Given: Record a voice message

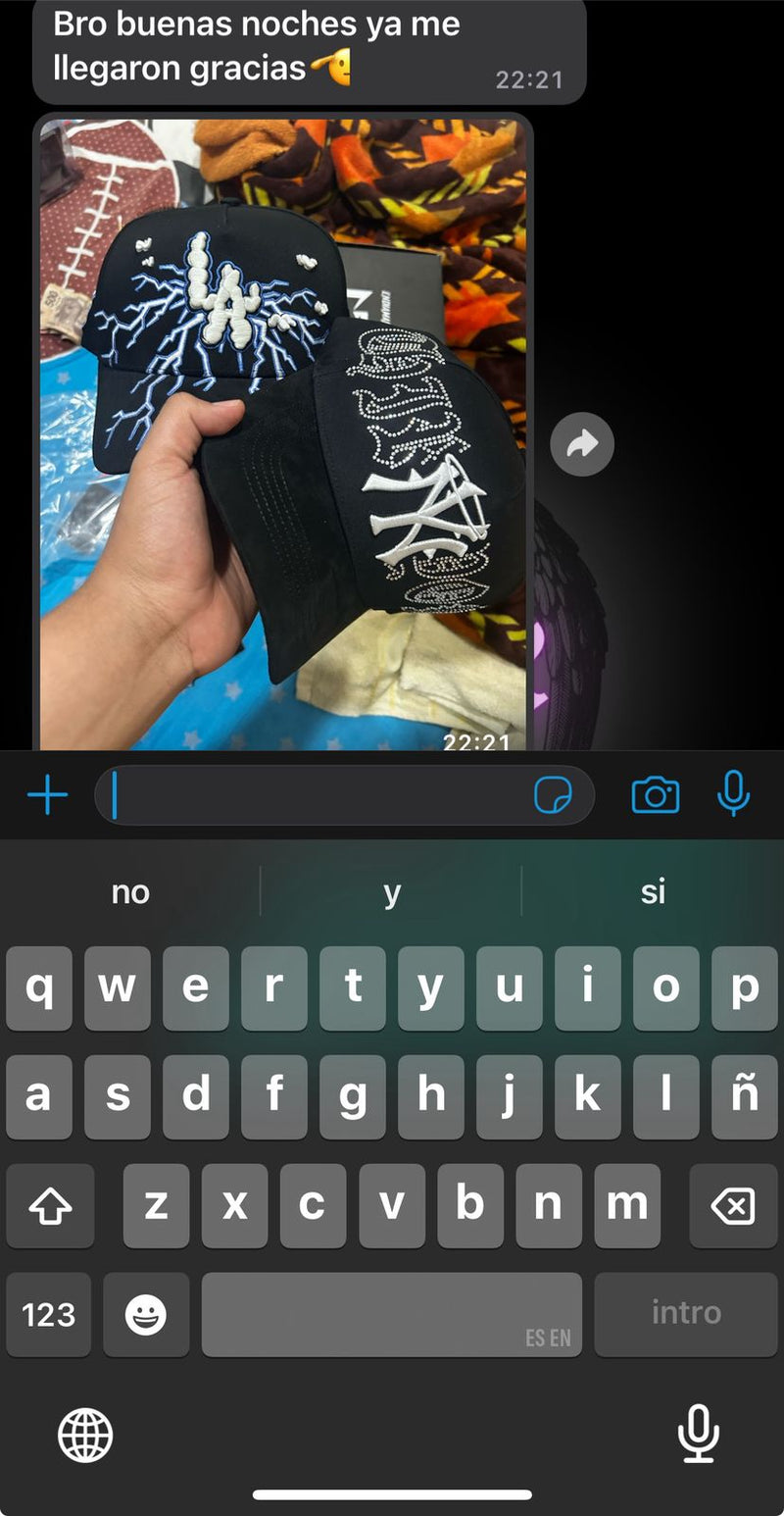Looking at the screenshot, I should pos(733,794).
